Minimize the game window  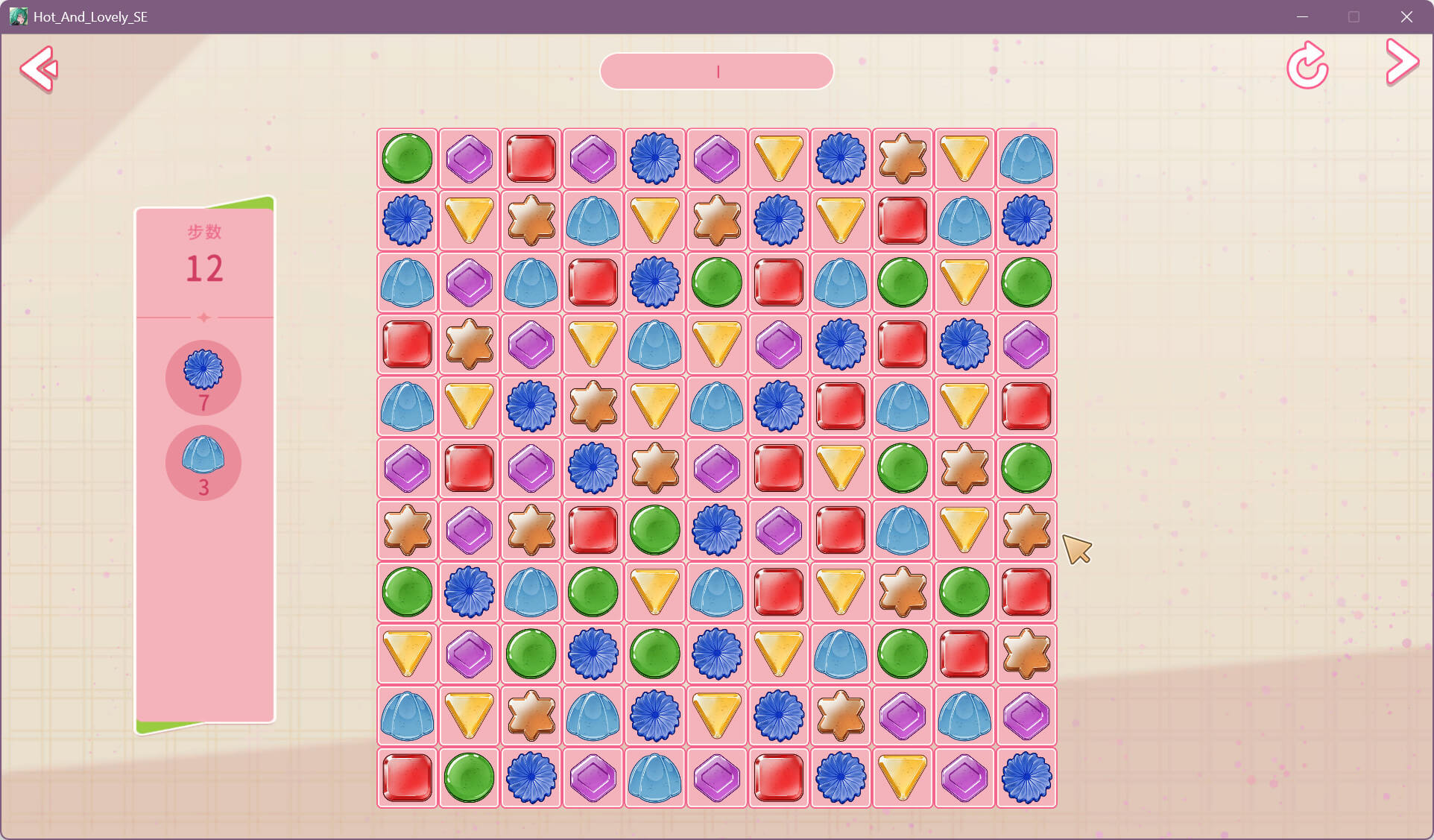pos(1302,16)
